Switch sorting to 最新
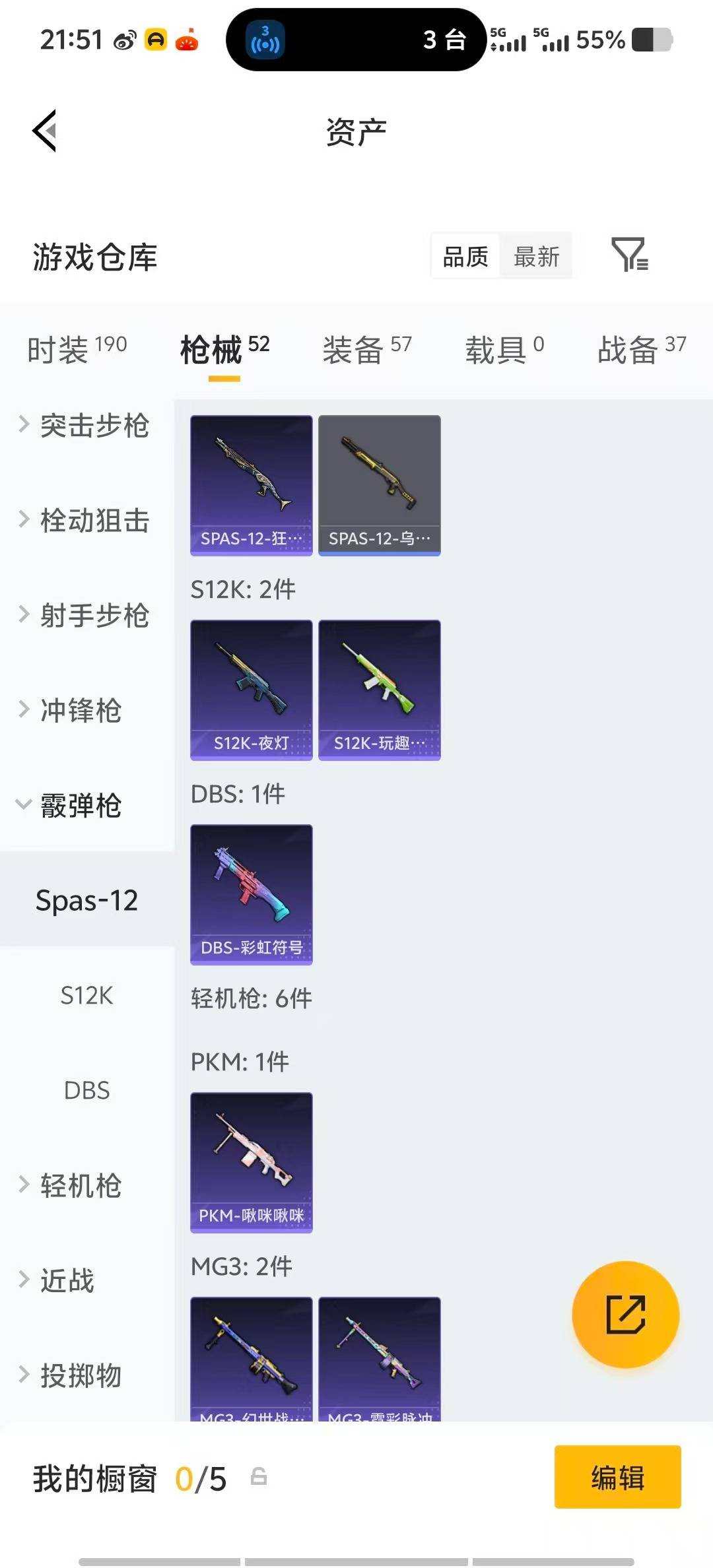 tap(537, 256)
